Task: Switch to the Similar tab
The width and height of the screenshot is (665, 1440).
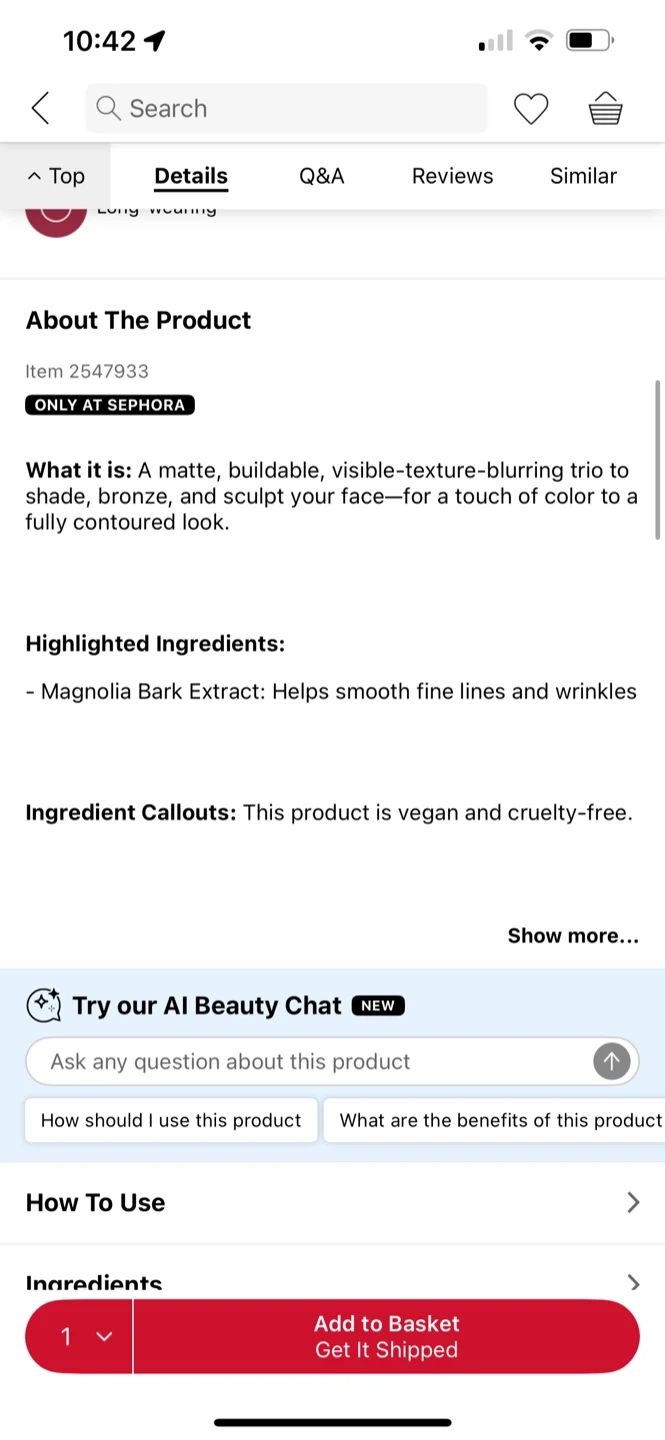Action: pyautogui.click(x=583, y=176)
